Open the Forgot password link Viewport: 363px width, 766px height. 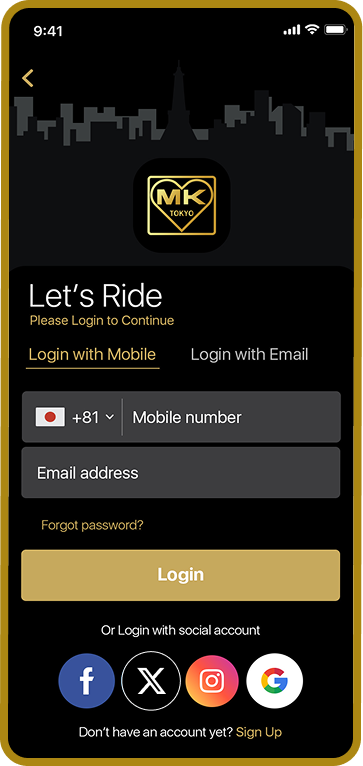tap(92, 525)
